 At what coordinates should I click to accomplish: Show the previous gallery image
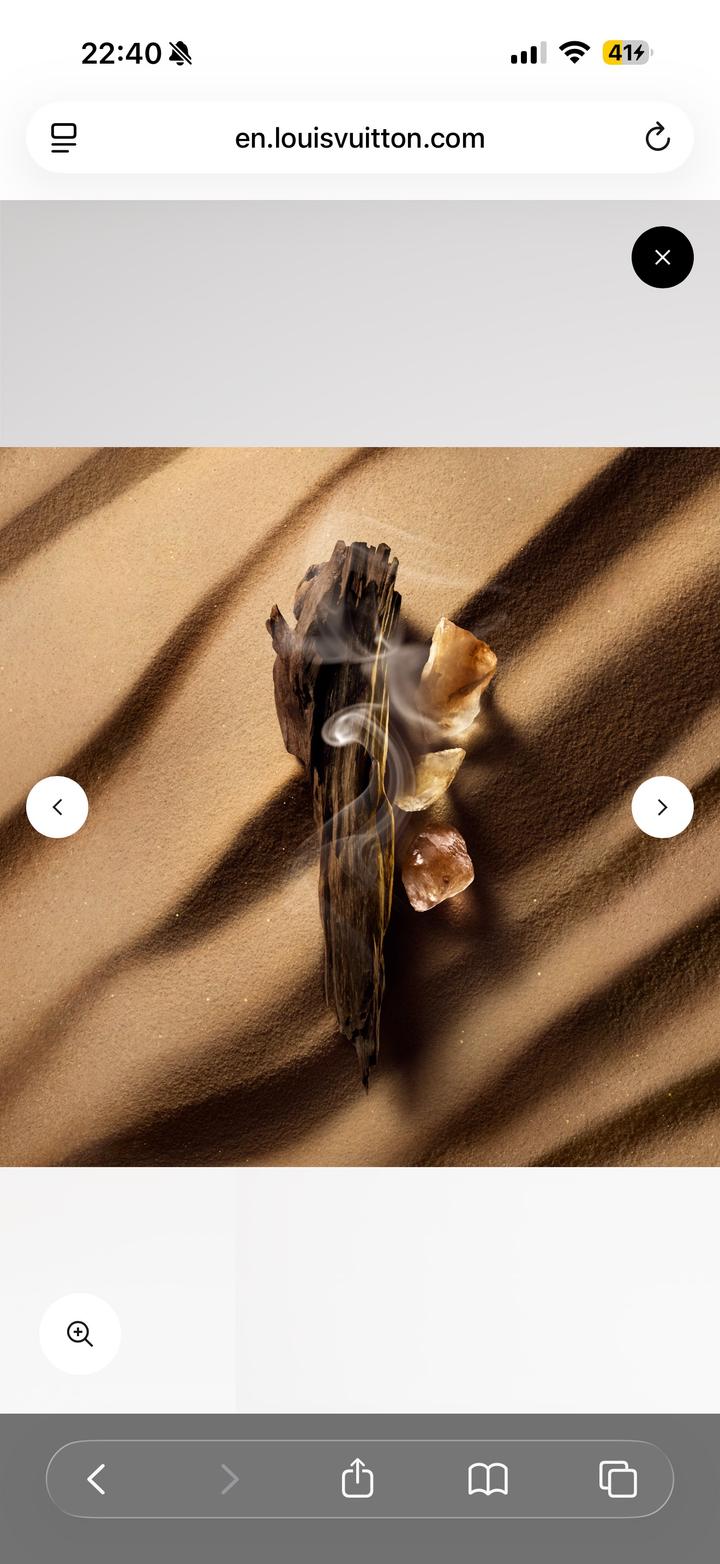[57, 807]
